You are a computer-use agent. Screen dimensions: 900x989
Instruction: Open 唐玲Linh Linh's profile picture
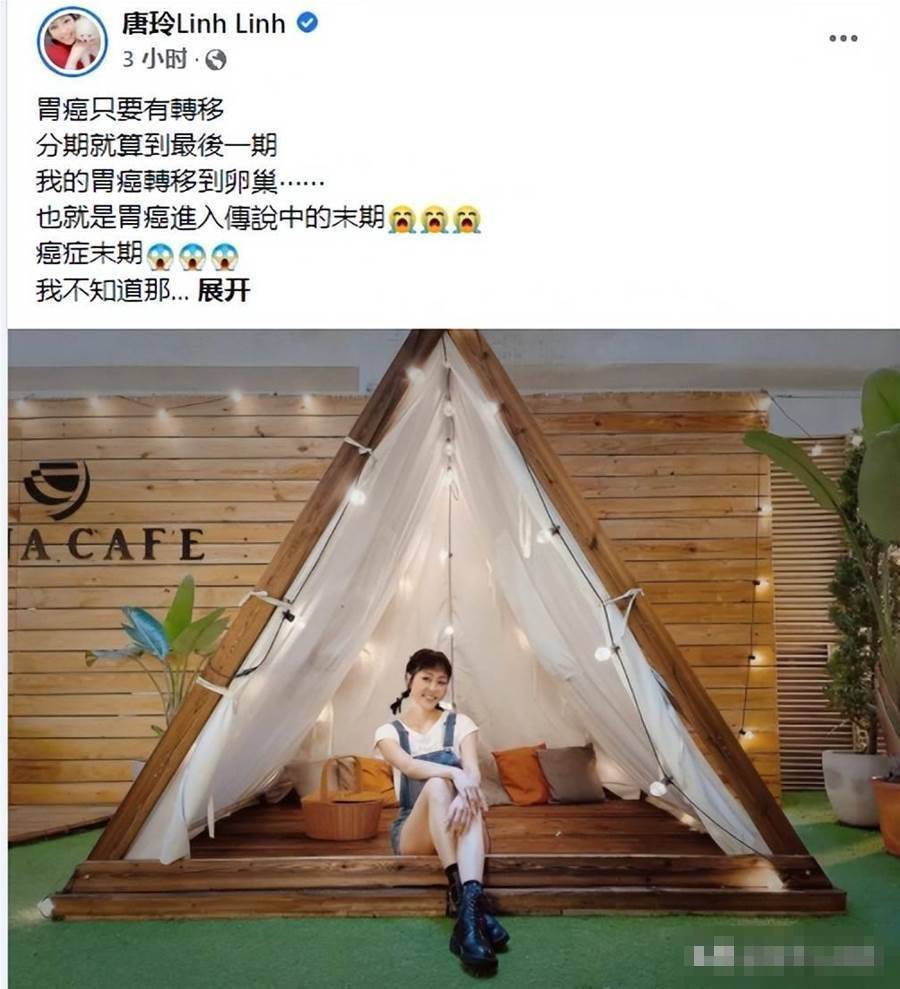click(x=71, y=40)
